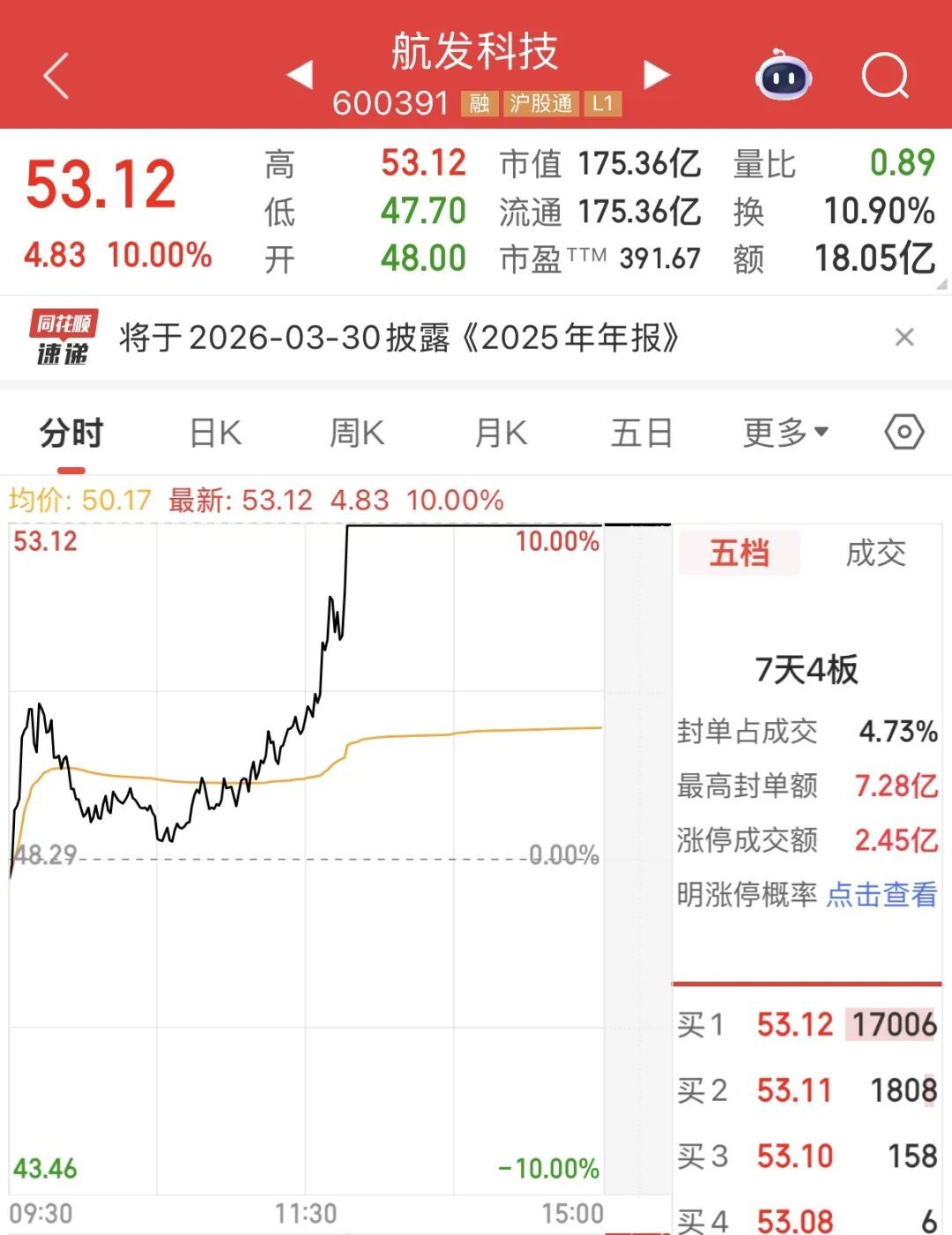Image resolution: width=952 pixels, height=1235 pixels.
Task: Switch to the previous stock
Action: point(300,75)
